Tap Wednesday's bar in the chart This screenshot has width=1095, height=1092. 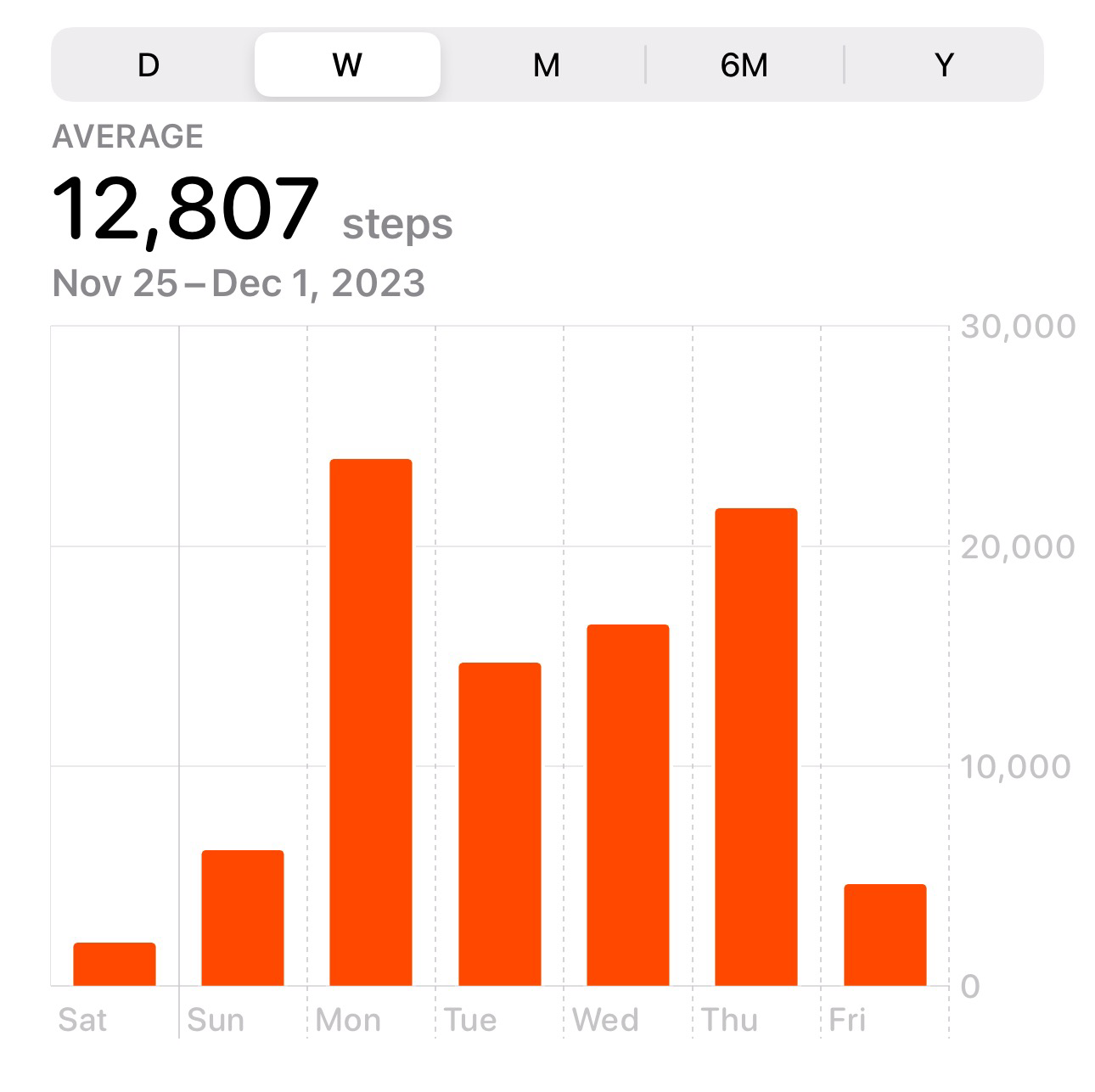point(628,804)
